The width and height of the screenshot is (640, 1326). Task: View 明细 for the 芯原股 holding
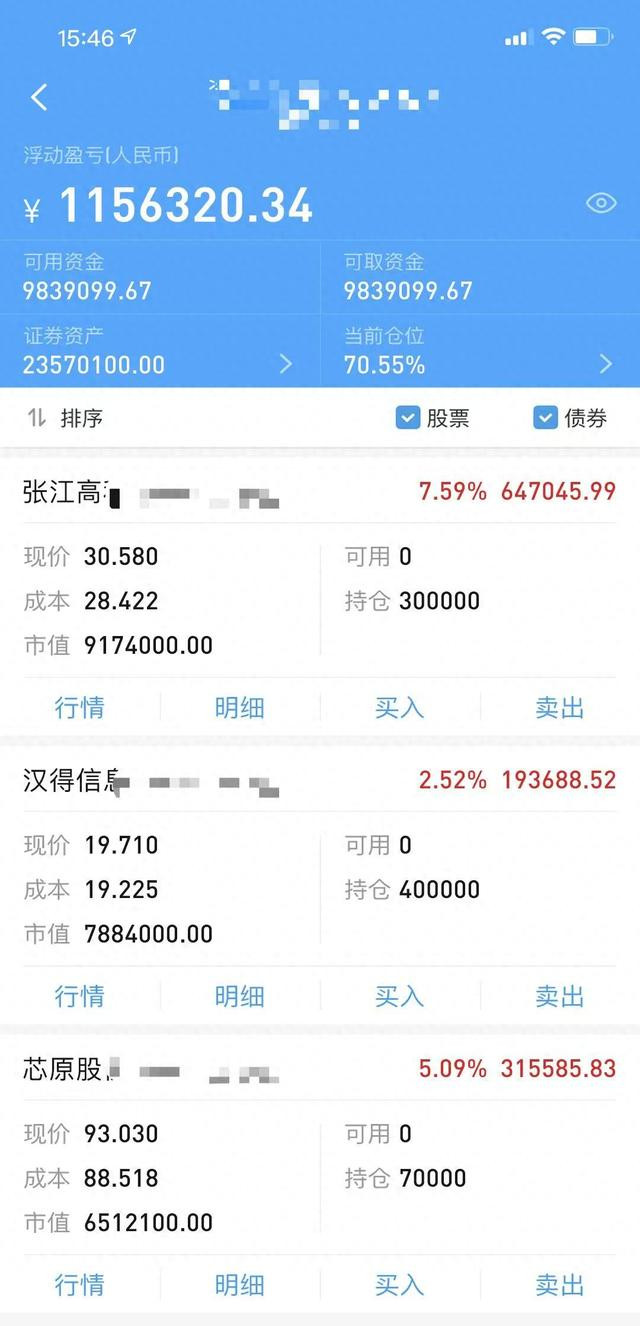[240, 1285]
